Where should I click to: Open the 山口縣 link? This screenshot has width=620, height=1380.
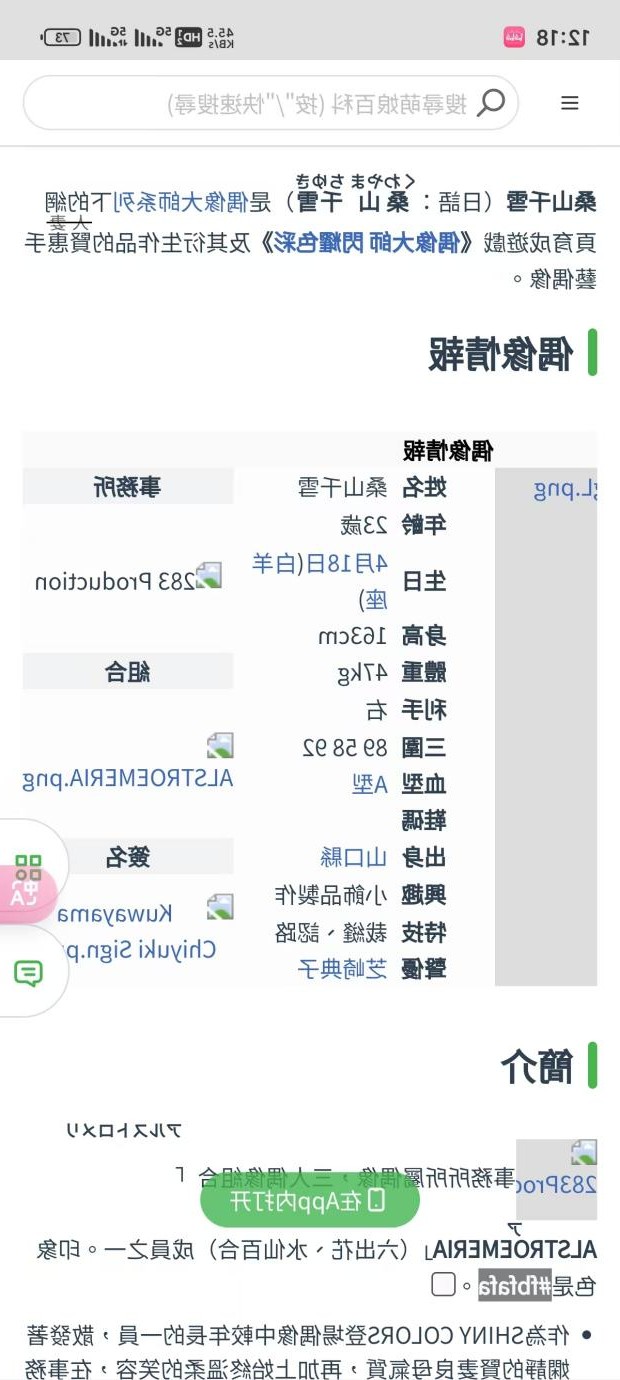[x=353, y=857]
